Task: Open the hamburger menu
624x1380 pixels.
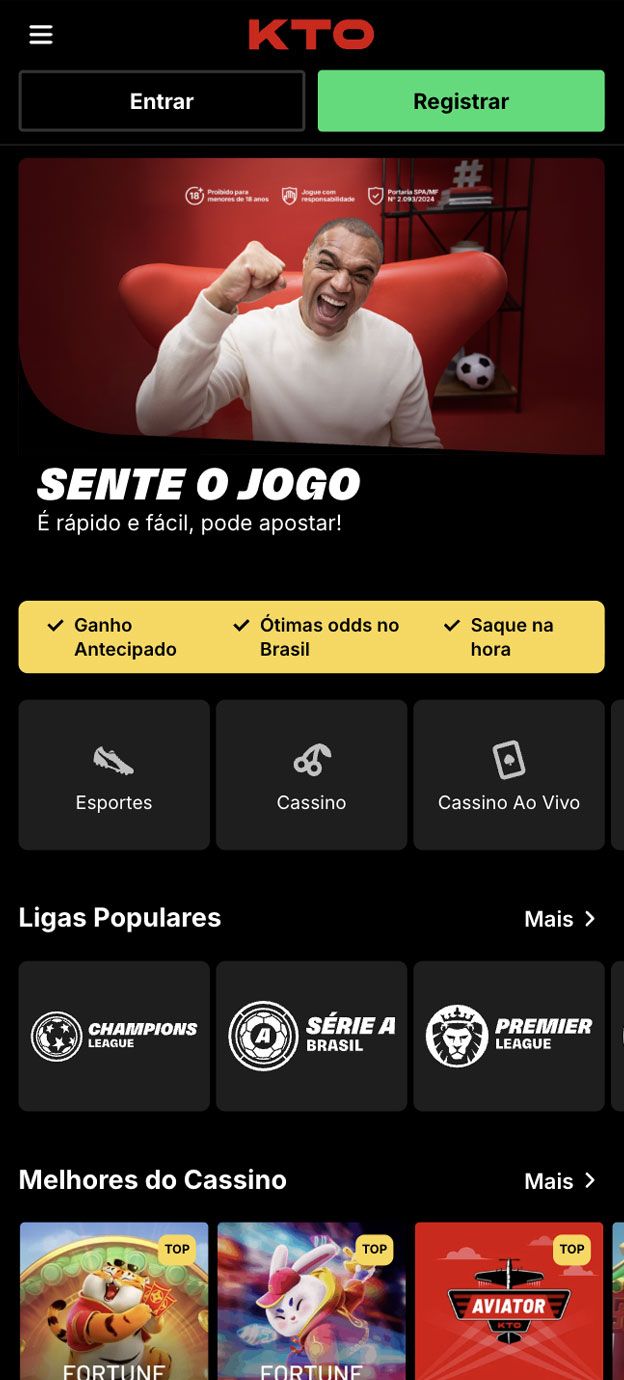Action: tap(41, 35)
